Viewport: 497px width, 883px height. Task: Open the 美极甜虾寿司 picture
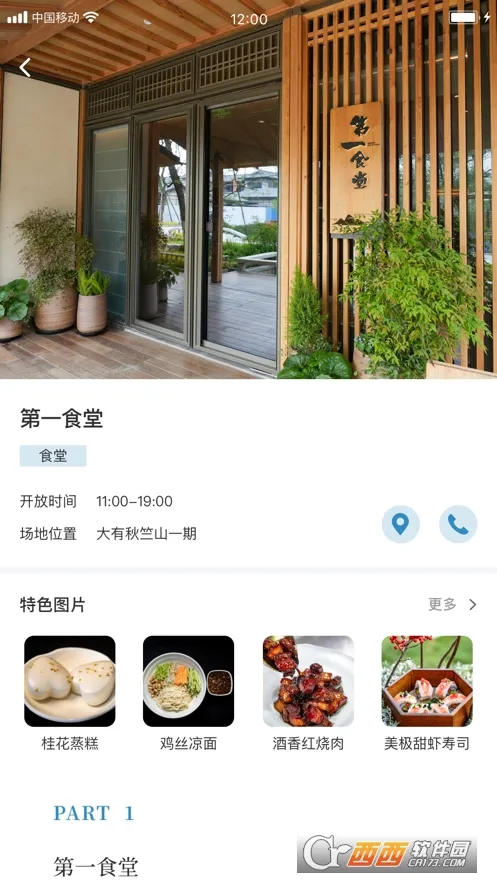[x=427, y=681]
